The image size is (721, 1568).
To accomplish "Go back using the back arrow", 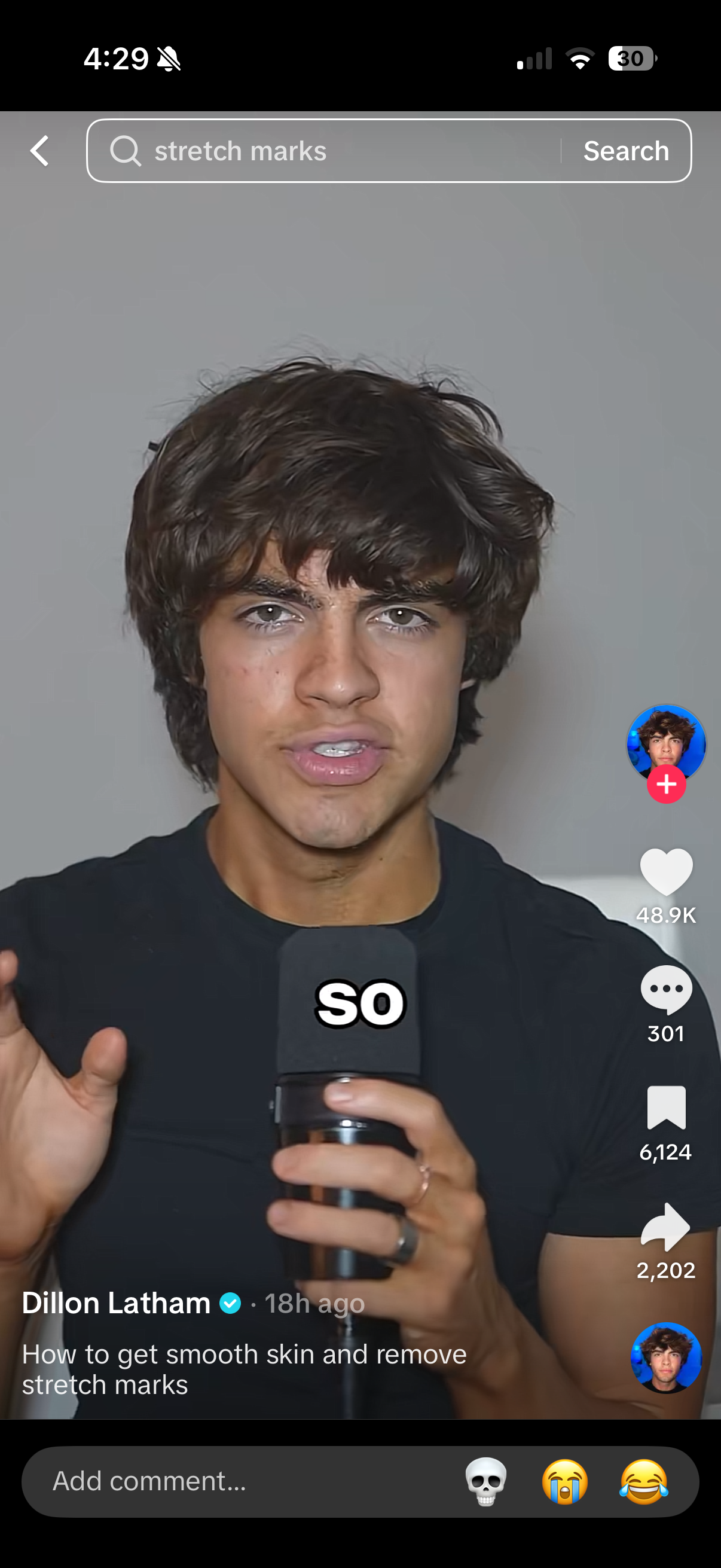I will tap(39, 151).
